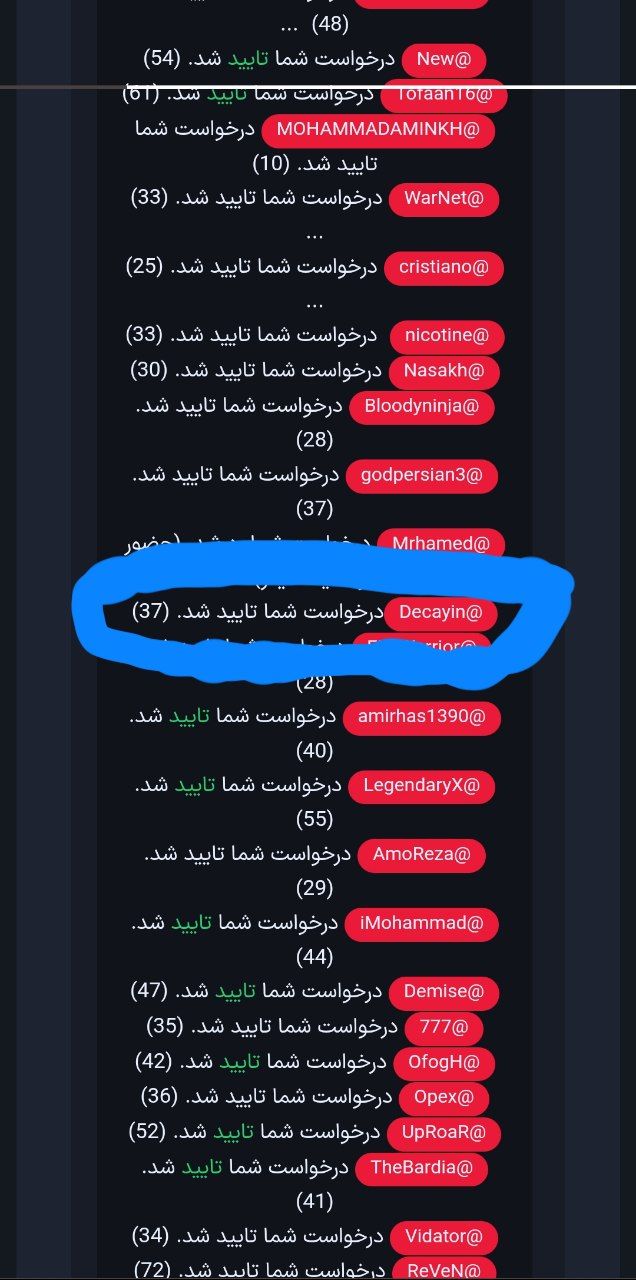This screenshot has width=636, height=1280.
Task: Select the Vidator@ mention
Action: (x=443, y=1237)
